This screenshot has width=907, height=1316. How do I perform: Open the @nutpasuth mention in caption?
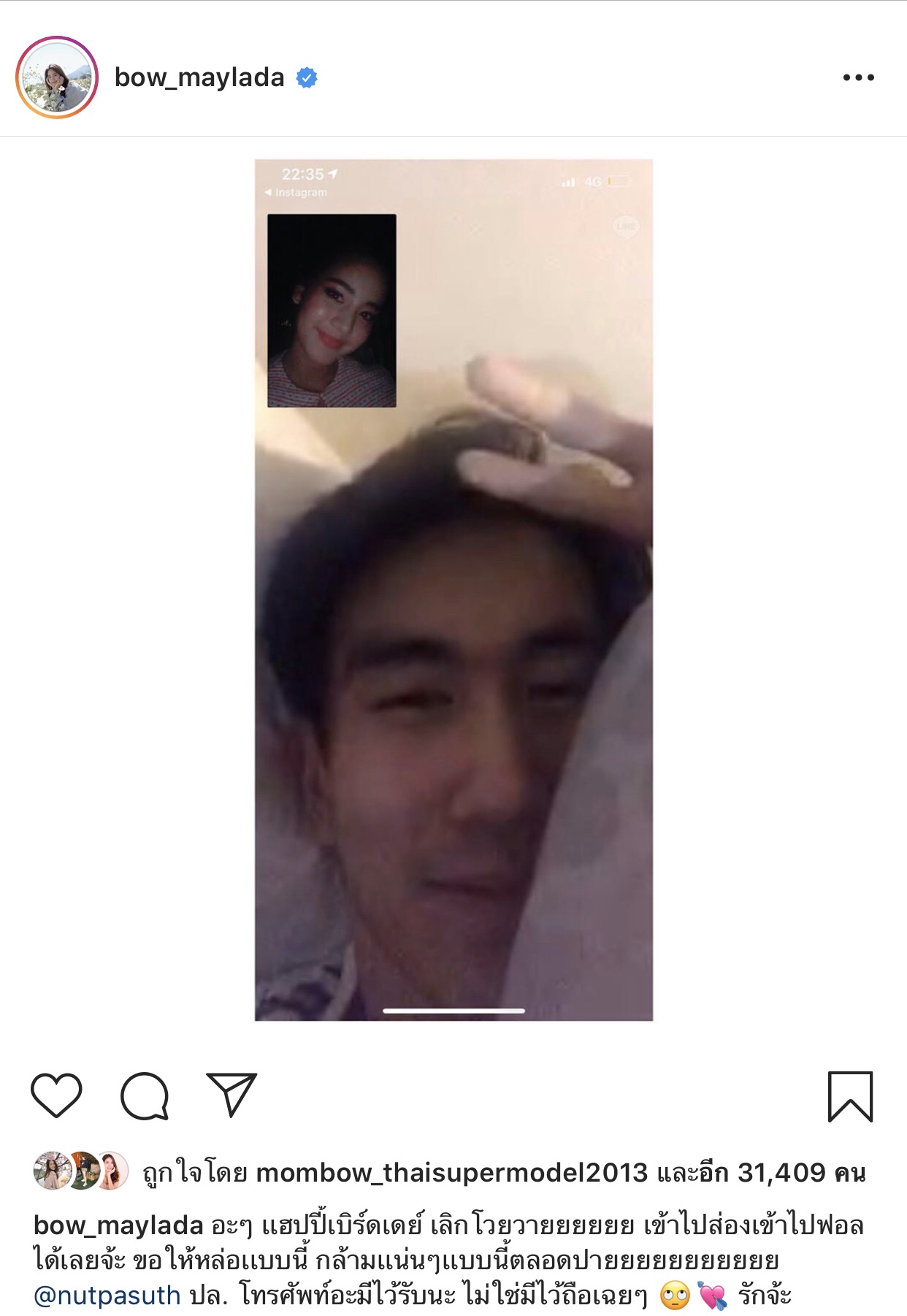coord(107,1296)
